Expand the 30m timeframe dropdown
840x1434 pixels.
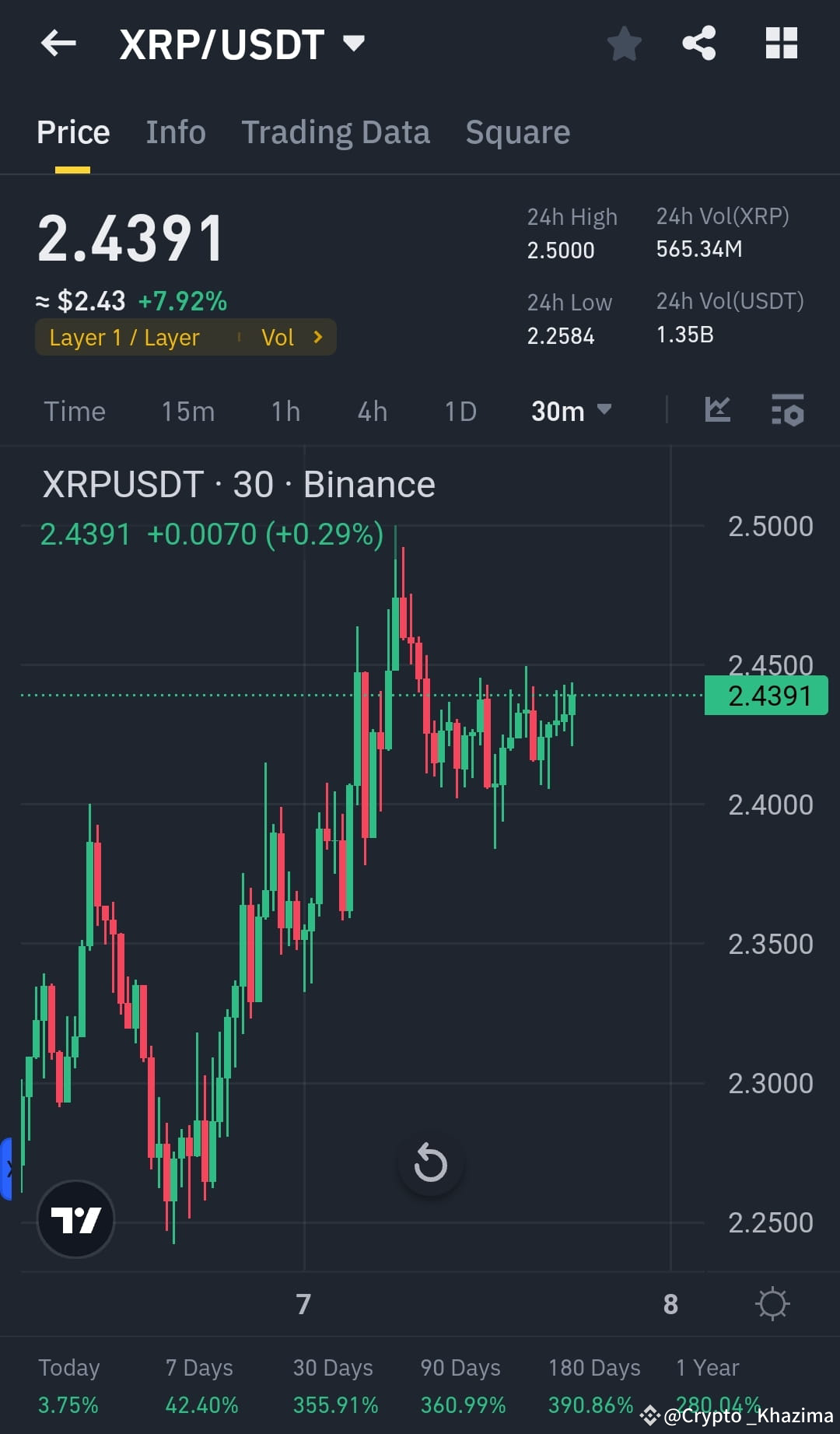click(x=570, y=411)
